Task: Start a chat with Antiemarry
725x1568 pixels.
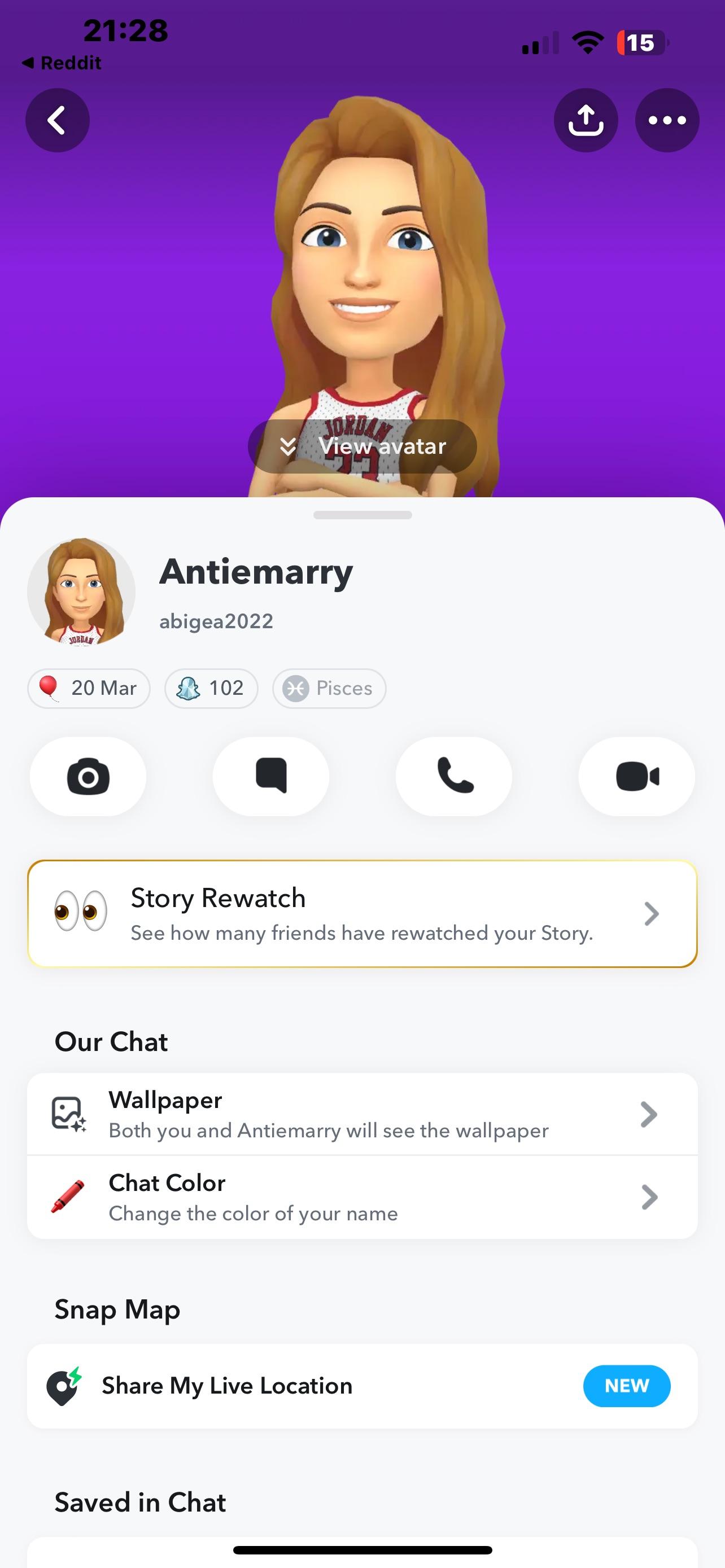Action: tap(270, 776)
